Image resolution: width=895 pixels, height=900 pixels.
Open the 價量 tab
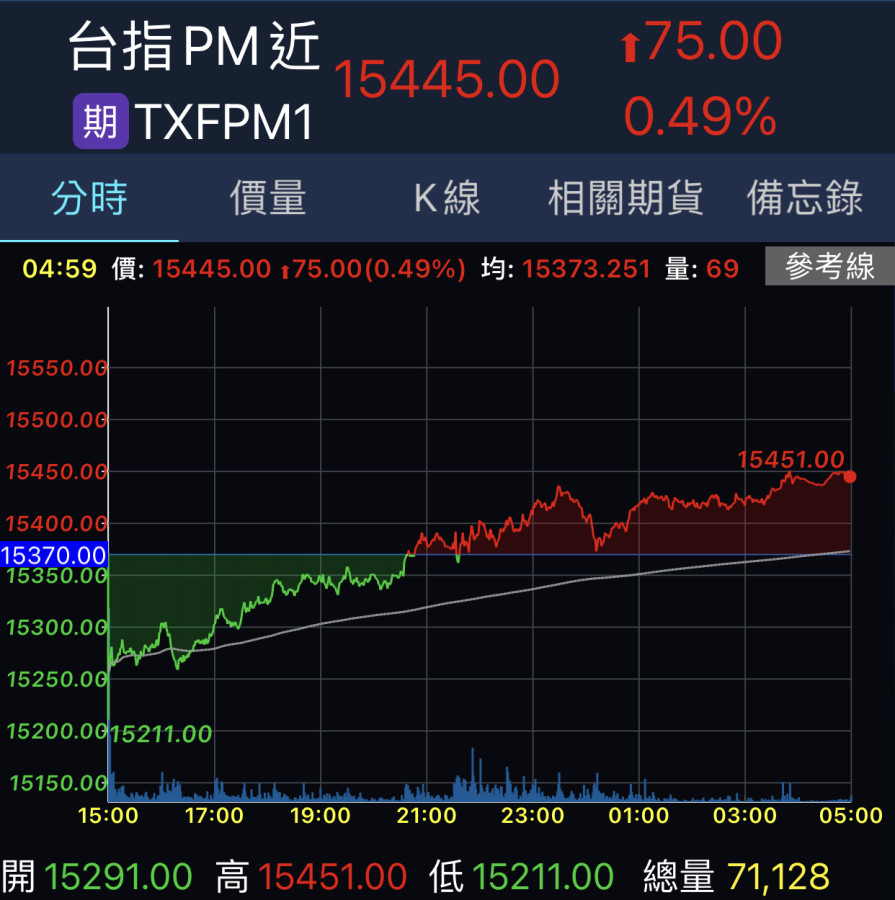(268, 198)
